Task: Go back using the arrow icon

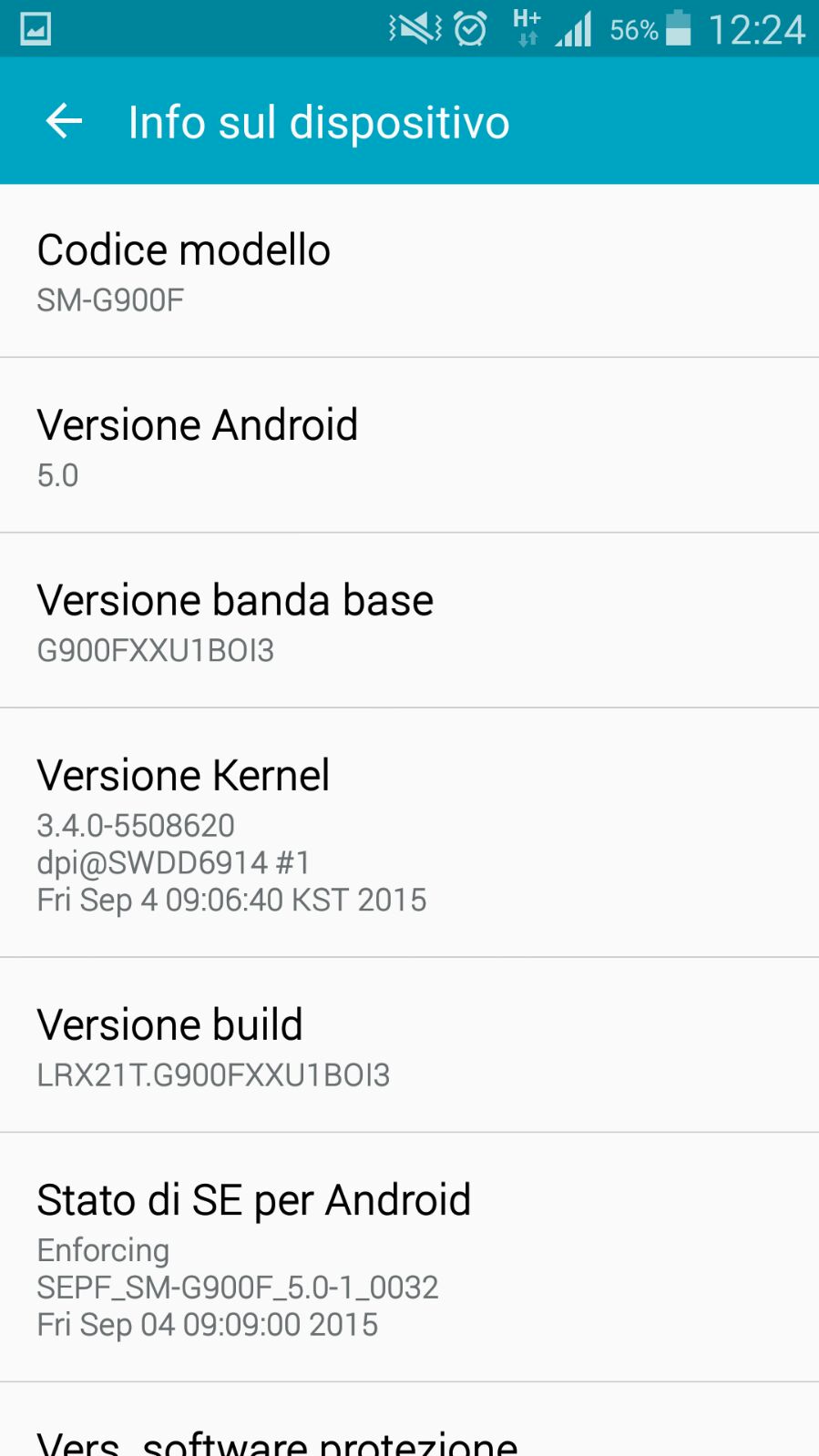Action: (x=64, y=121)
